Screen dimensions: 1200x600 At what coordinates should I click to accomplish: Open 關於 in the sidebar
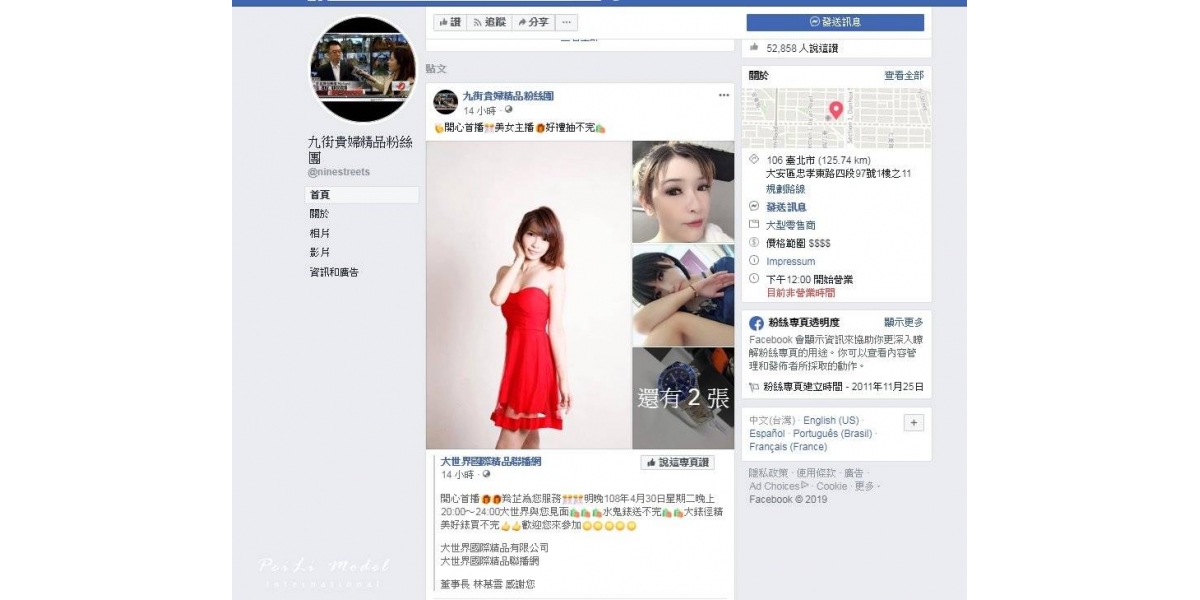[319, 214]
